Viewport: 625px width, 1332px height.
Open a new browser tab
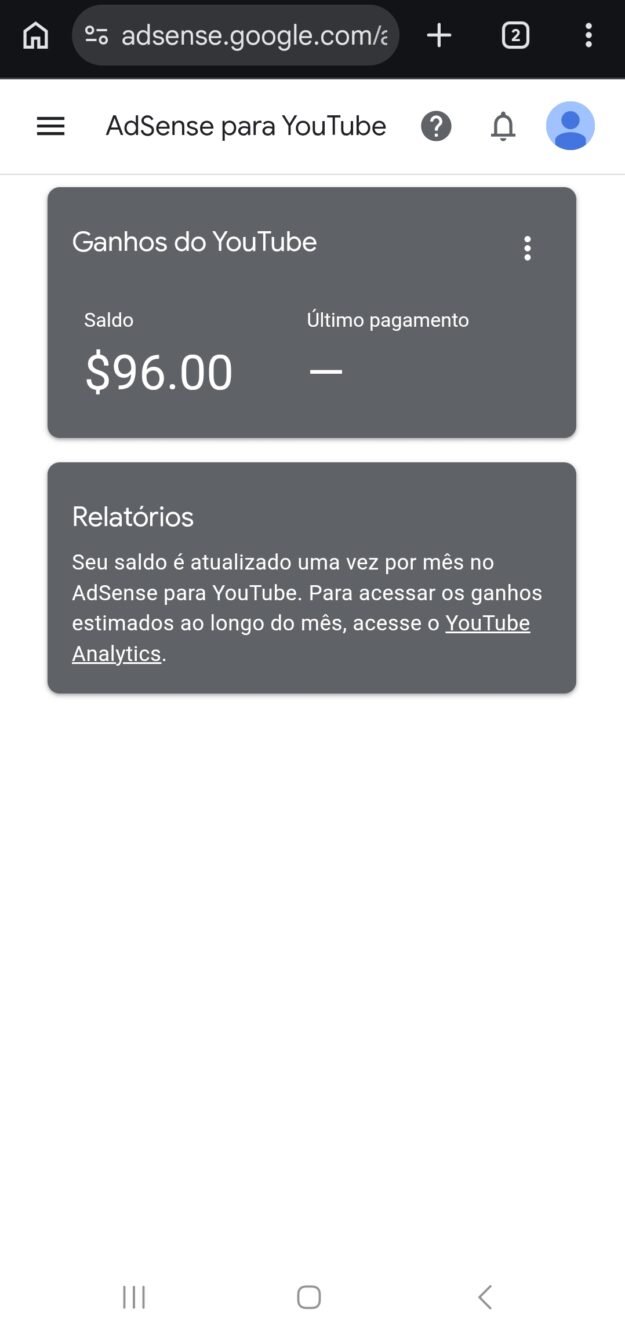pyautogui.click(x=439, y=36)
